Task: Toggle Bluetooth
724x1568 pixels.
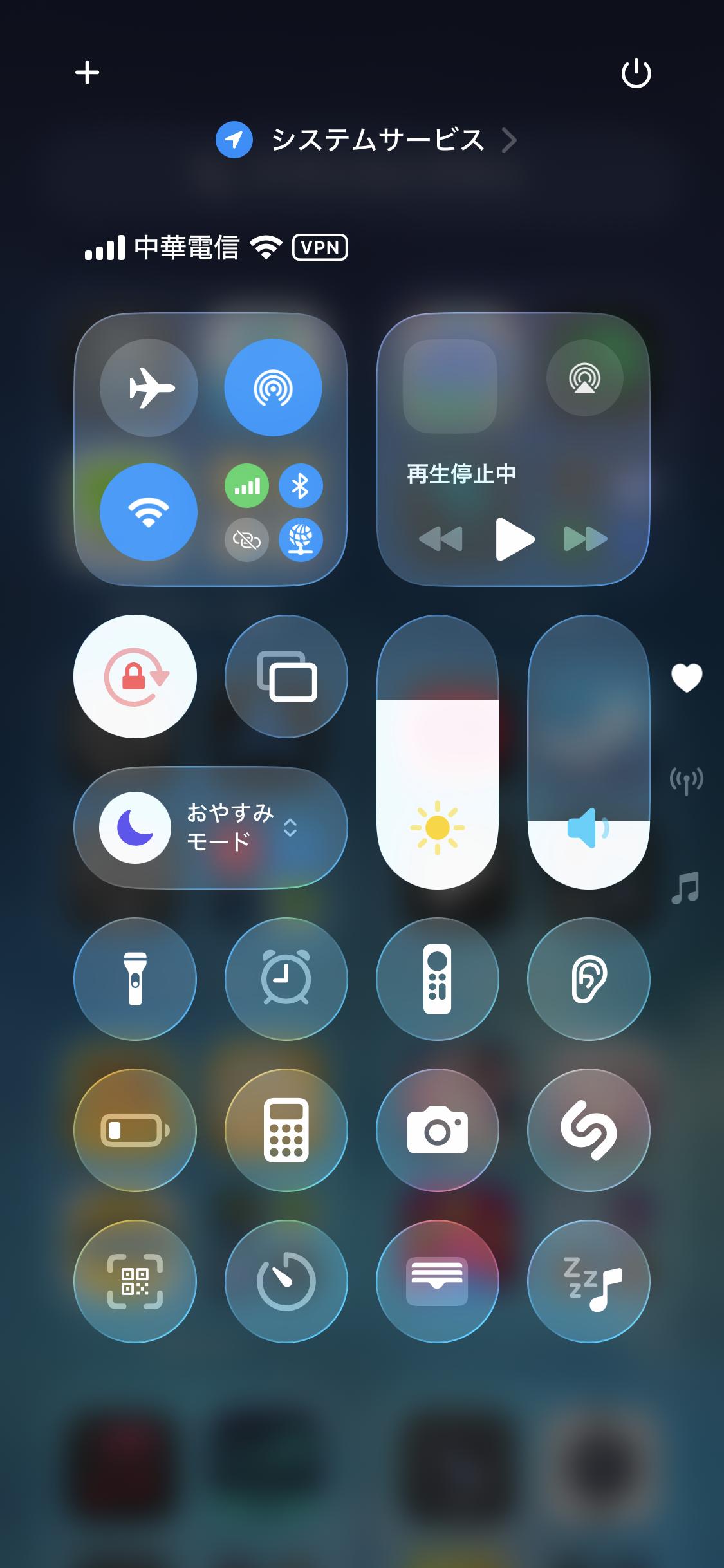Action: point(301,485)
